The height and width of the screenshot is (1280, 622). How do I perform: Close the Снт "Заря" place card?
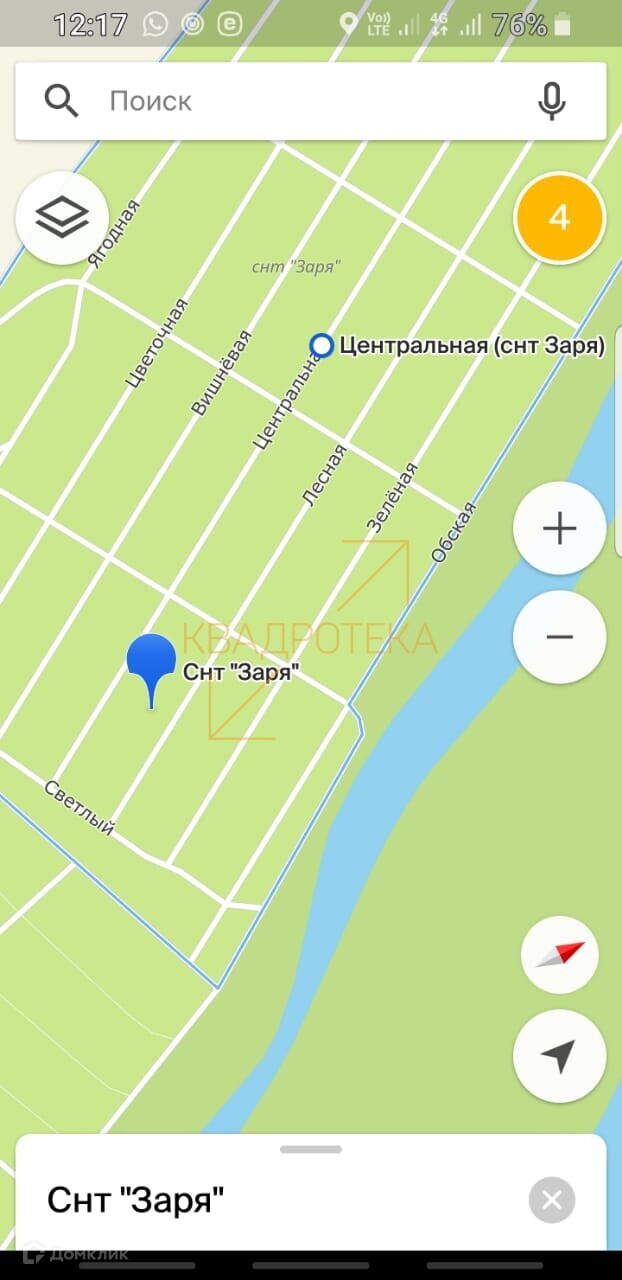tap(552, 1200)
